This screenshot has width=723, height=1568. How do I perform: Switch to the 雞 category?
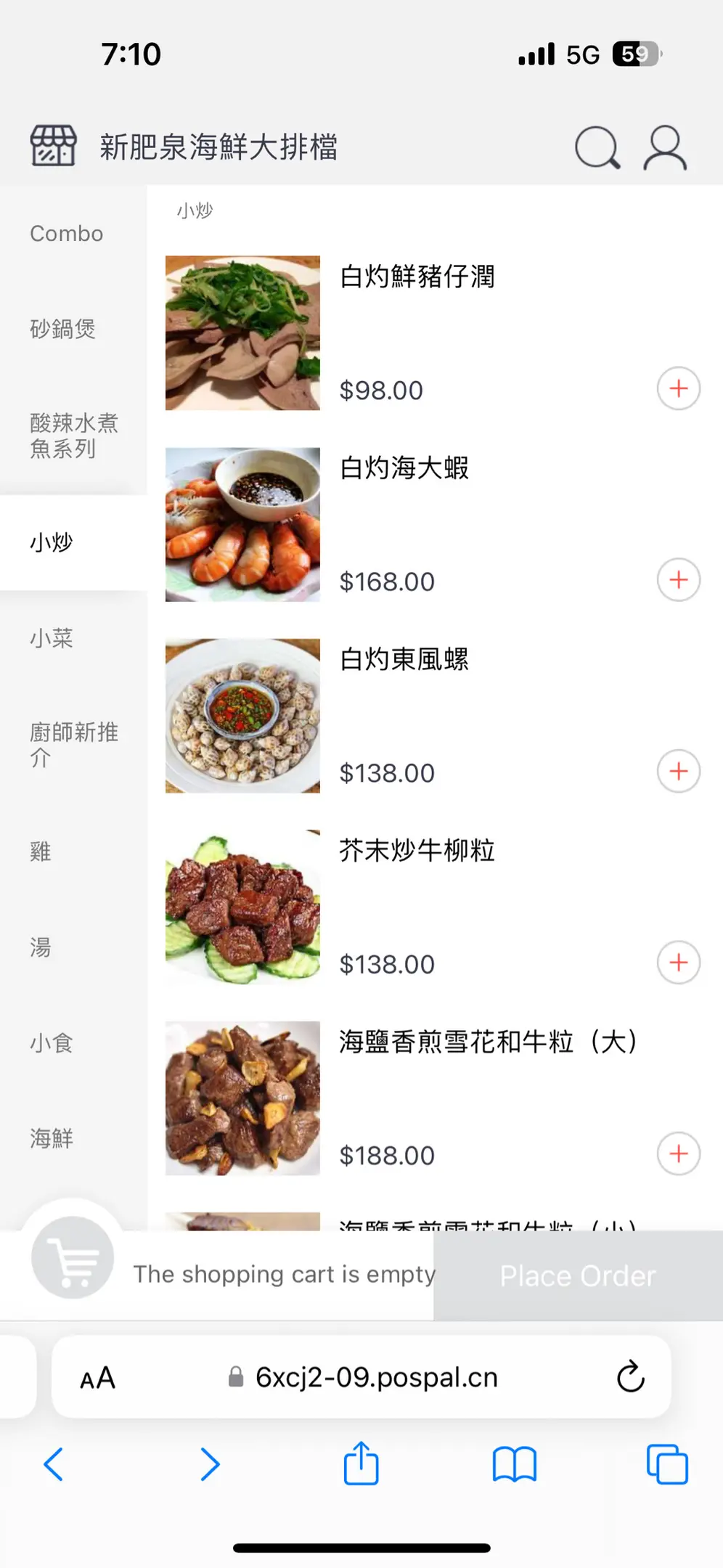tap(41, 851)
